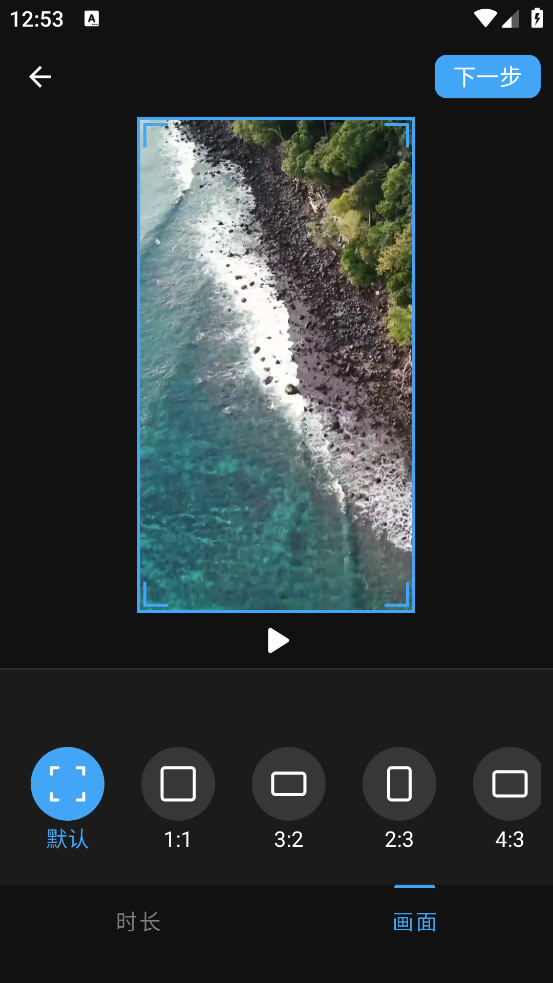Play the video preview
Image resolution: width=553 pixels, height=983 pixels.
[x=277, y=641]
